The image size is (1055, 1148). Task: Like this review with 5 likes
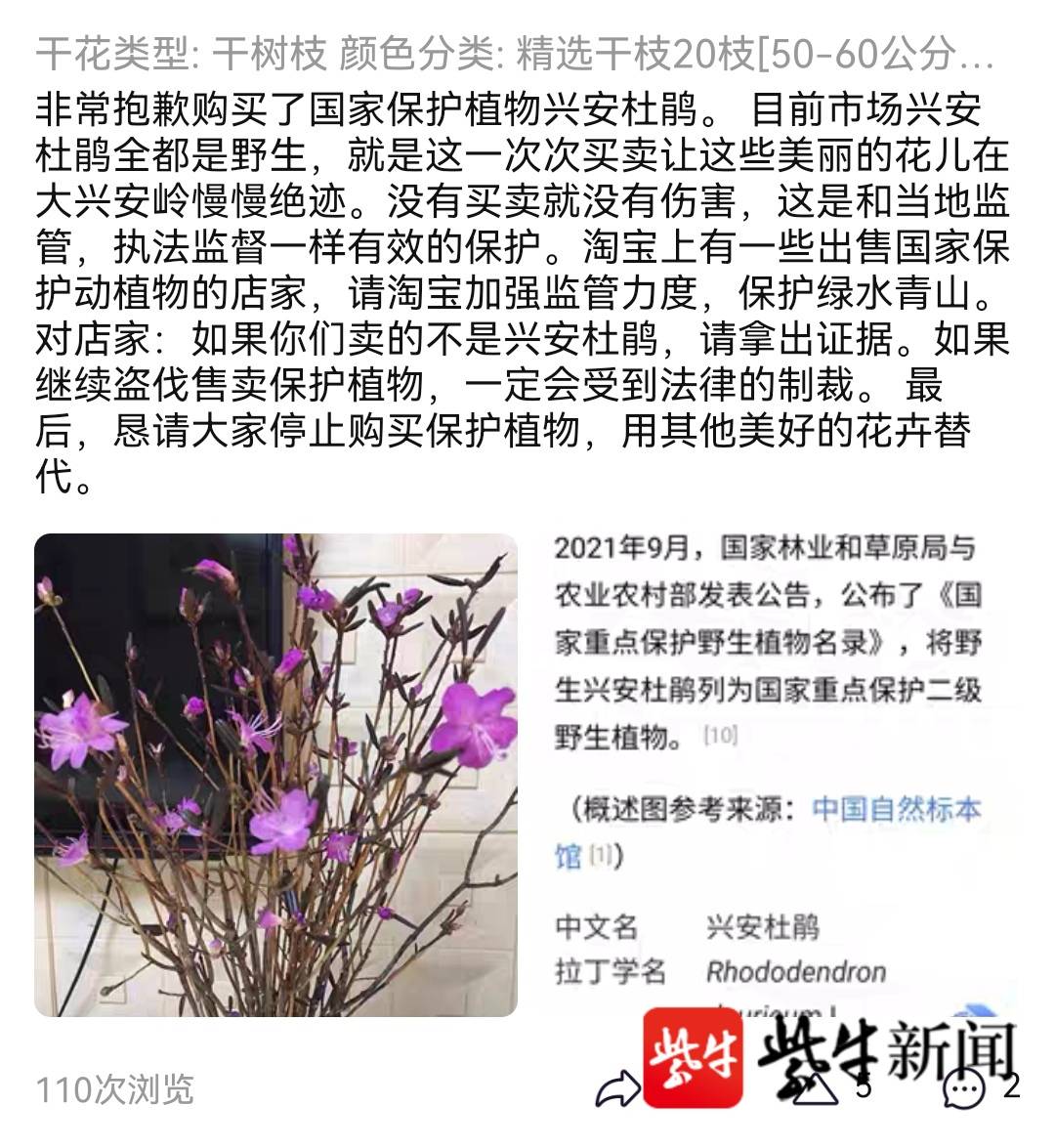click(x=816, y=1086)
